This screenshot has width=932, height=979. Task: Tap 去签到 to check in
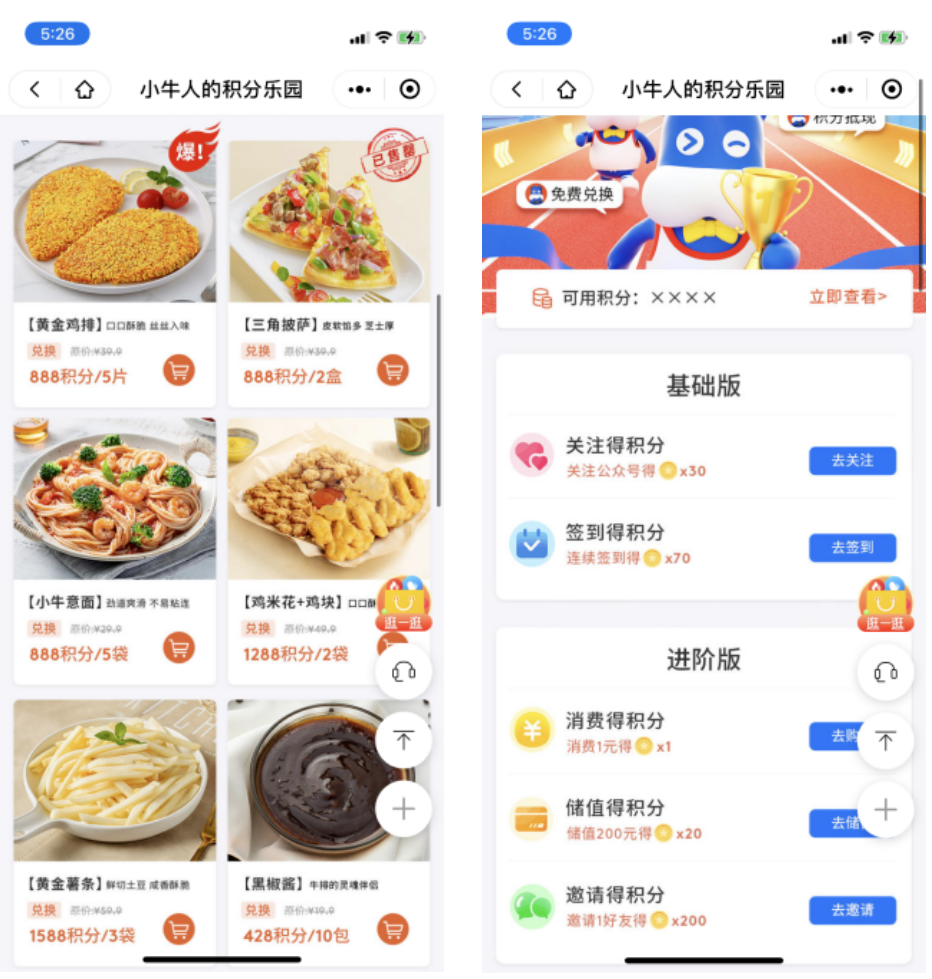(x=852, y=548)
